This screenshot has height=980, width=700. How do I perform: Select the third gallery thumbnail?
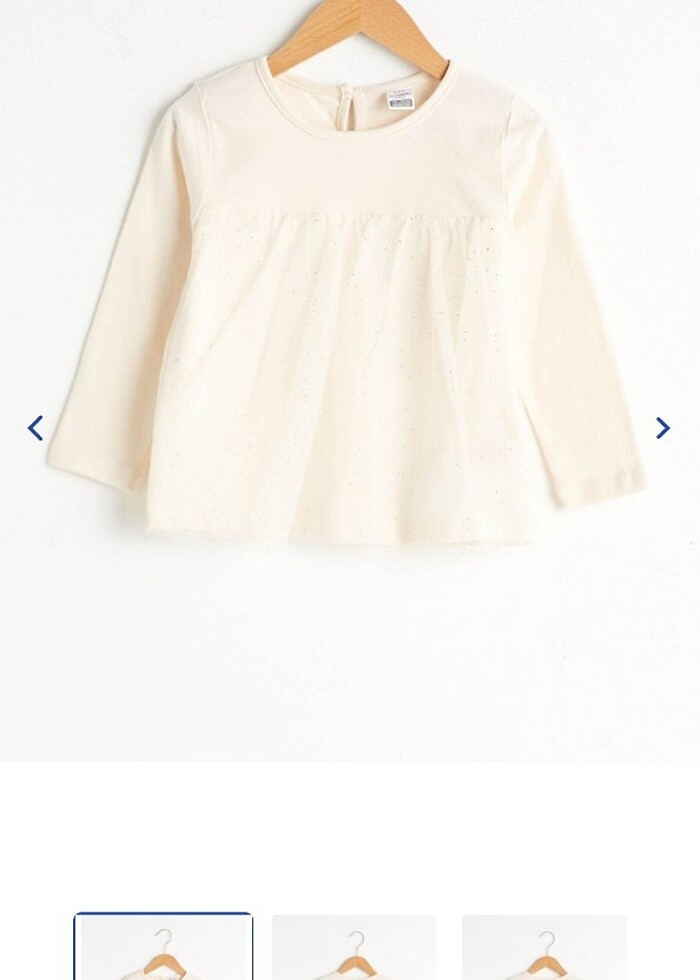tap(544, 948)
